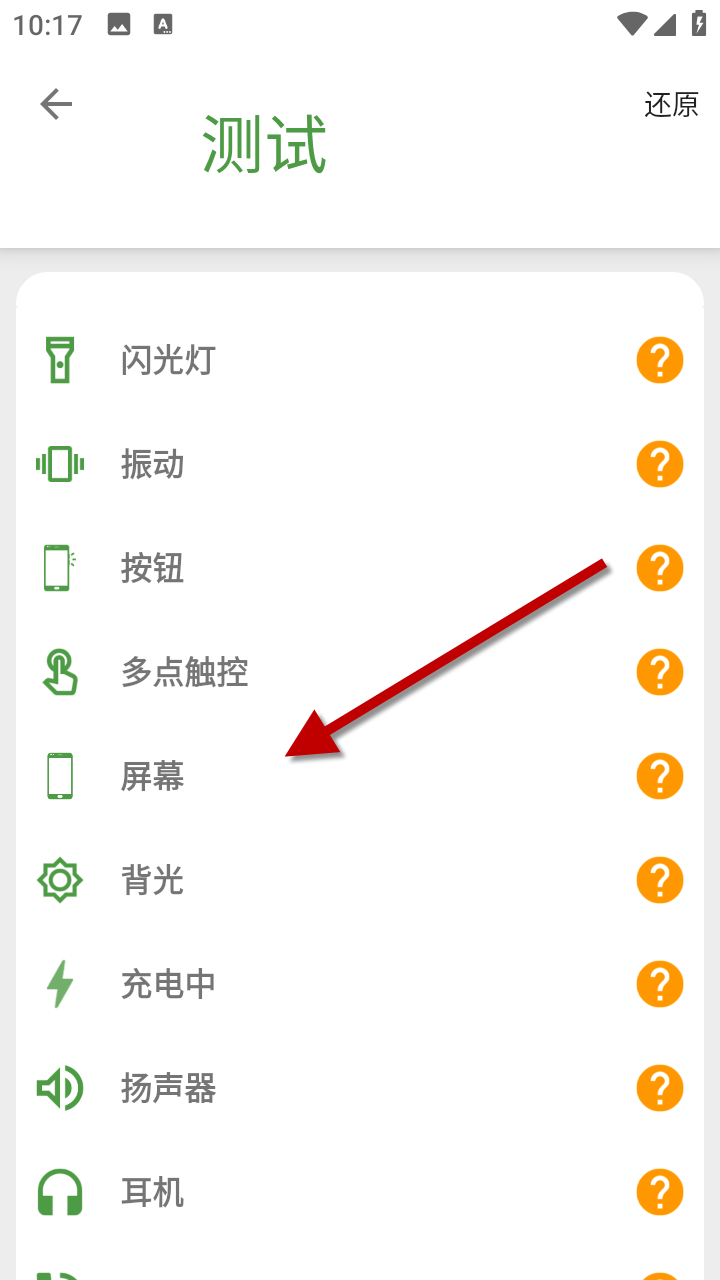Tap the status icon next to 多点触控

click(660, 672)
